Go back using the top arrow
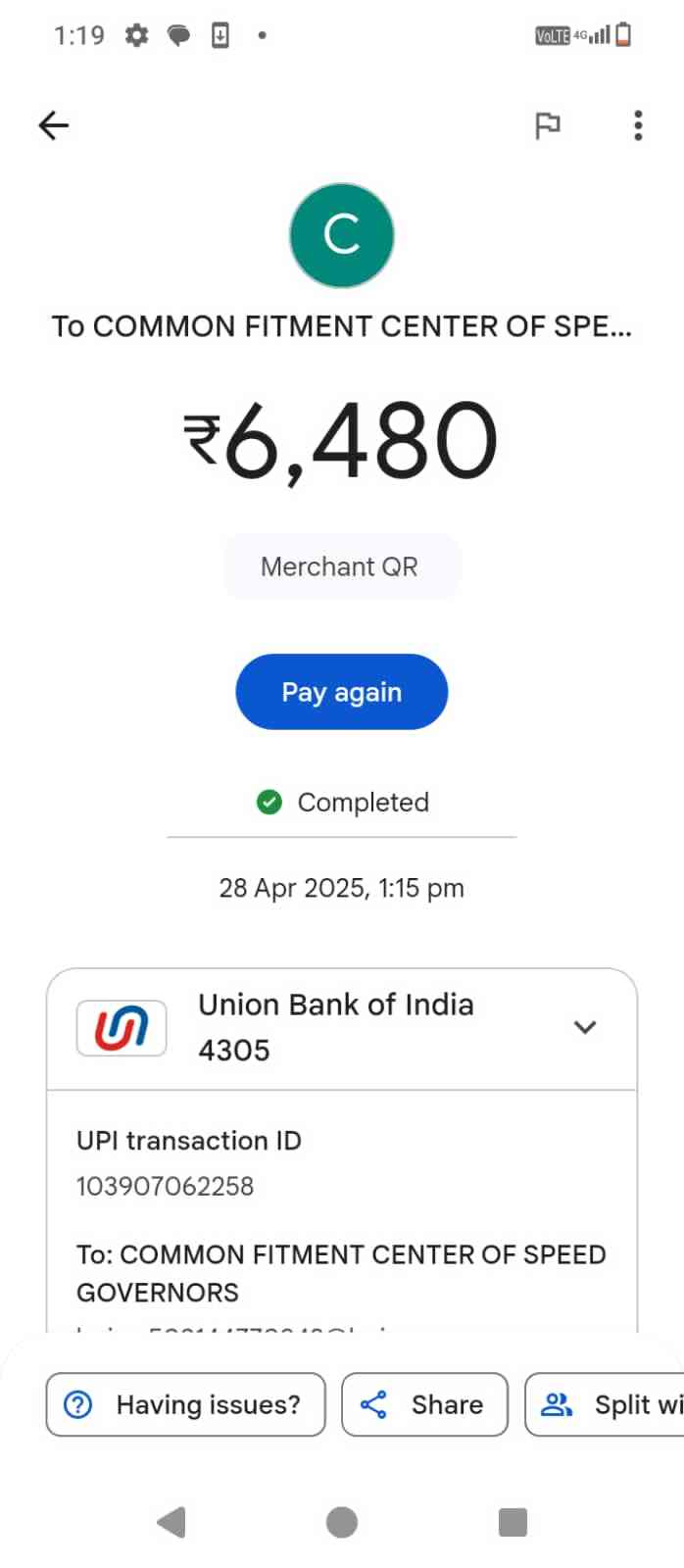 54,125
